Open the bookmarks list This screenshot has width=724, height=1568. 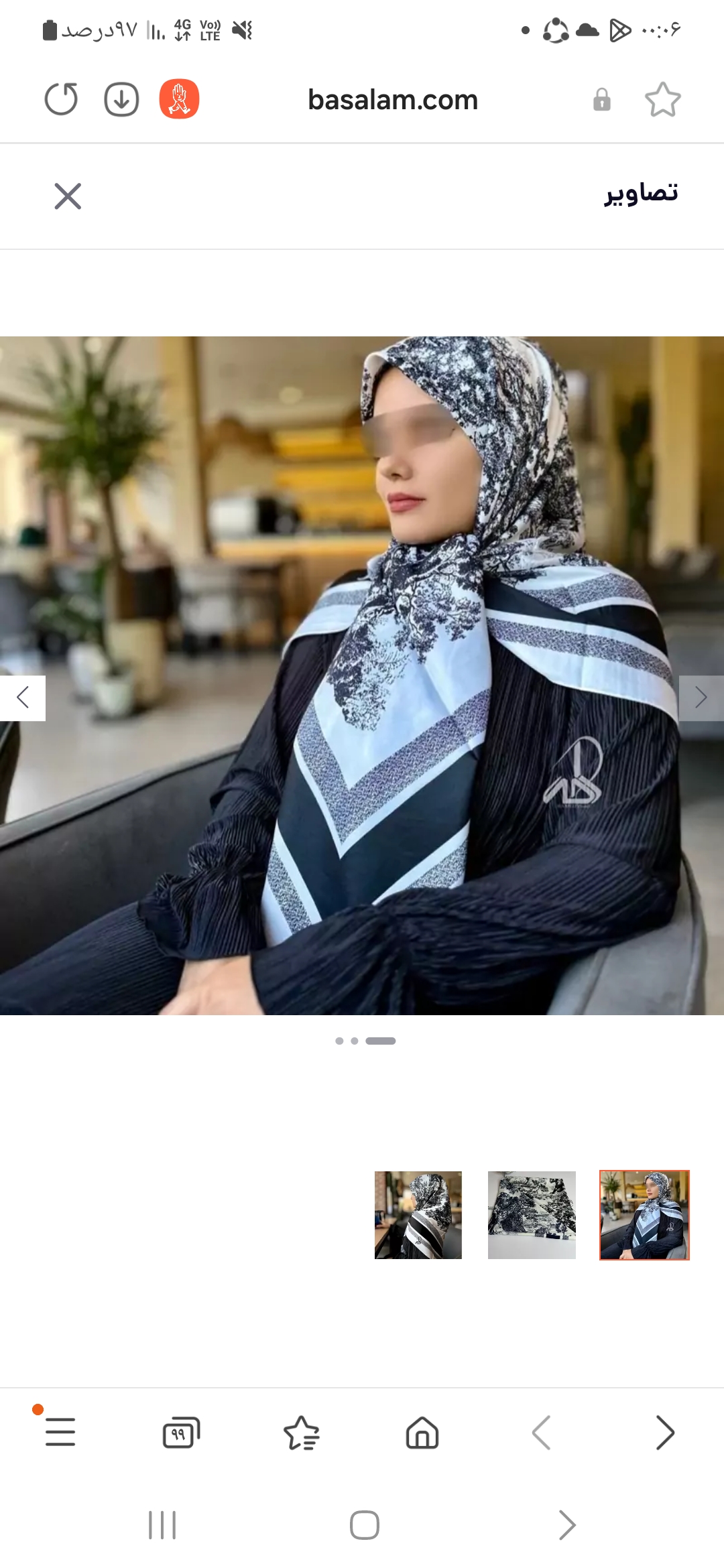point(302,1433)
